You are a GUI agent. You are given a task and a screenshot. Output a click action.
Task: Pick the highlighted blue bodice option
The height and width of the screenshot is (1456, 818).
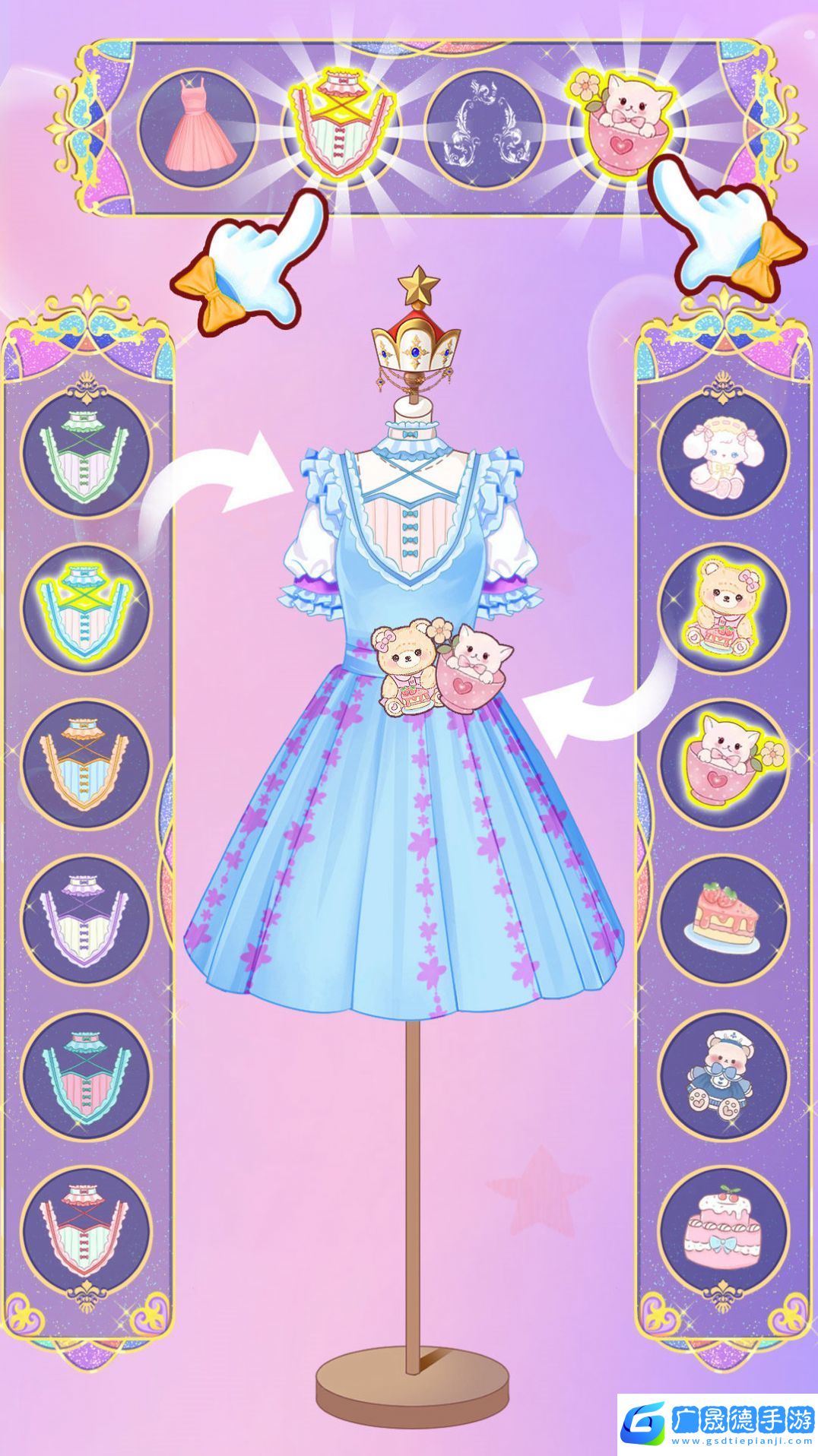[85, 609]
